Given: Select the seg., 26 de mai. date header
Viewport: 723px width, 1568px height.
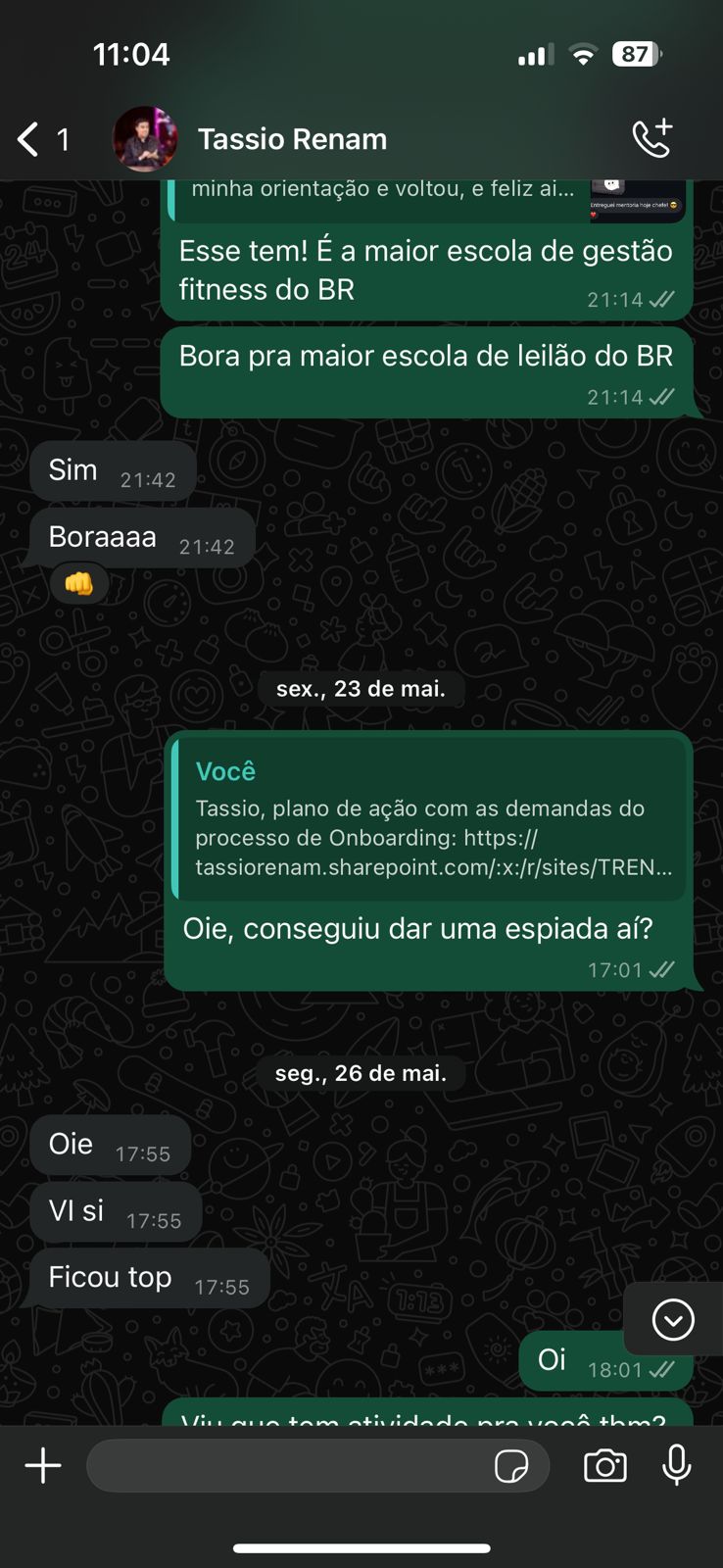Looking at the screenshot, I should click(361, 1072).
